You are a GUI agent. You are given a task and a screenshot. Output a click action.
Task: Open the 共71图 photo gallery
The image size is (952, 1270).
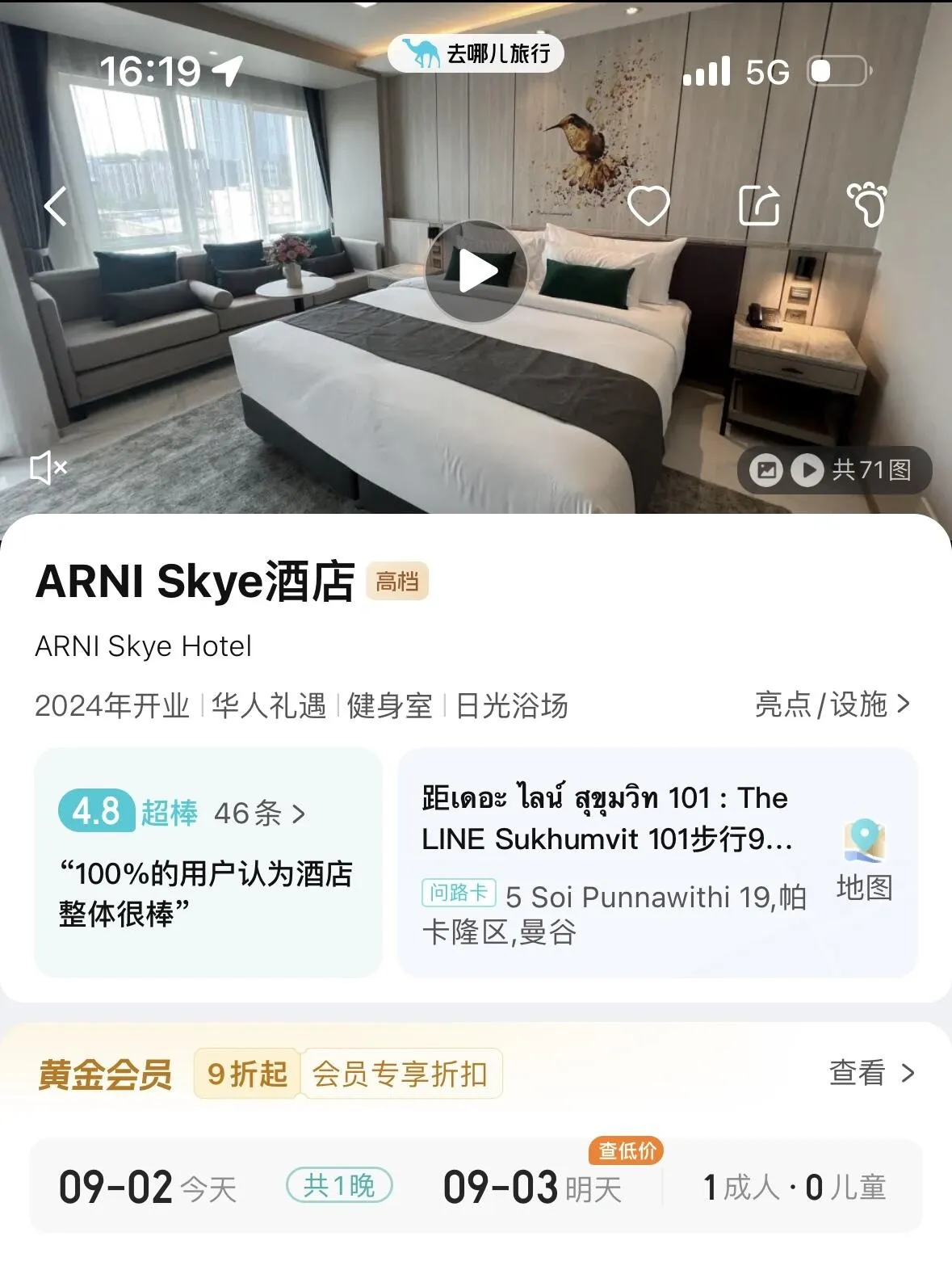tap(834, 469)
